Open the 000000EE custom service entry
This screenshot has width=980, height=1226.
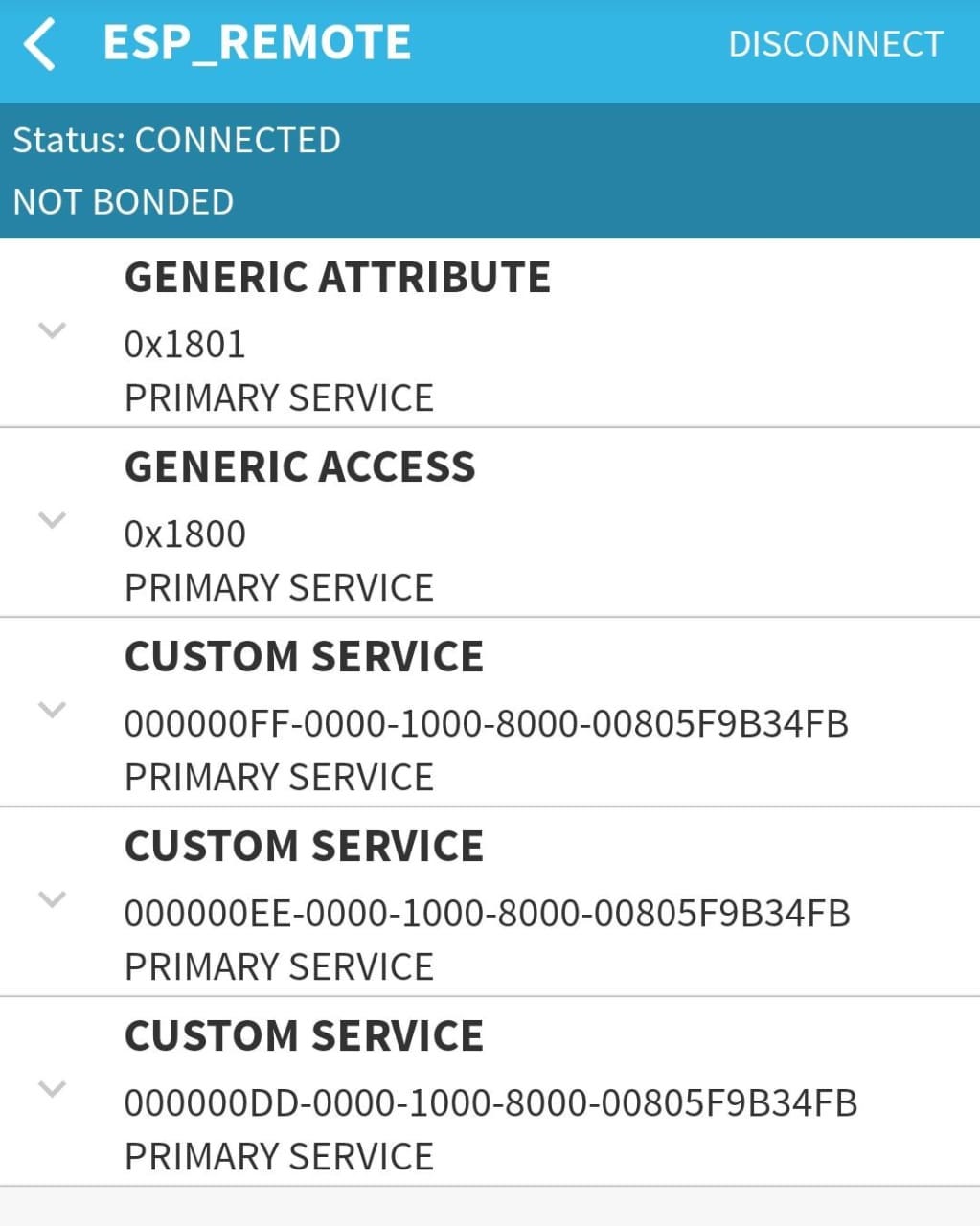coord(487,913)
